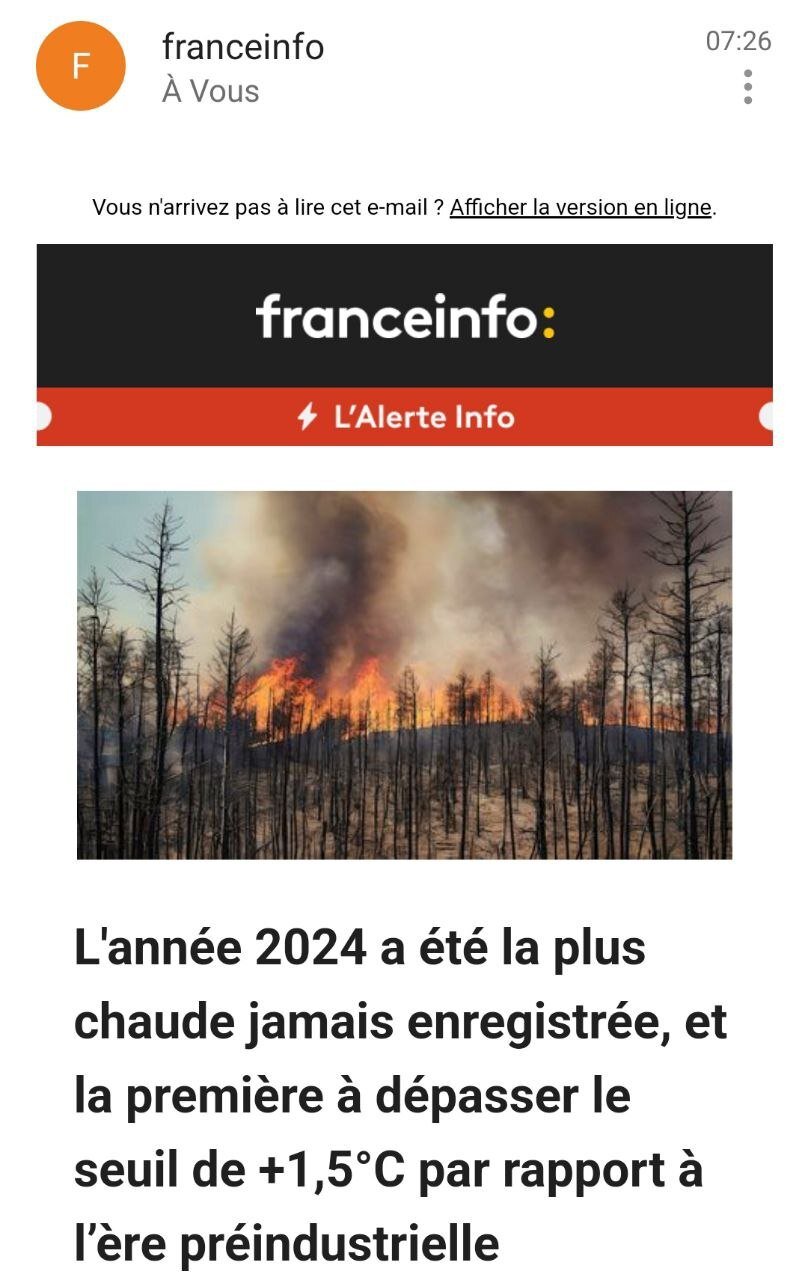Open the email overflow menu
Screen dimensions: 795x1280
pyautogui.click(x=747, y=87)
